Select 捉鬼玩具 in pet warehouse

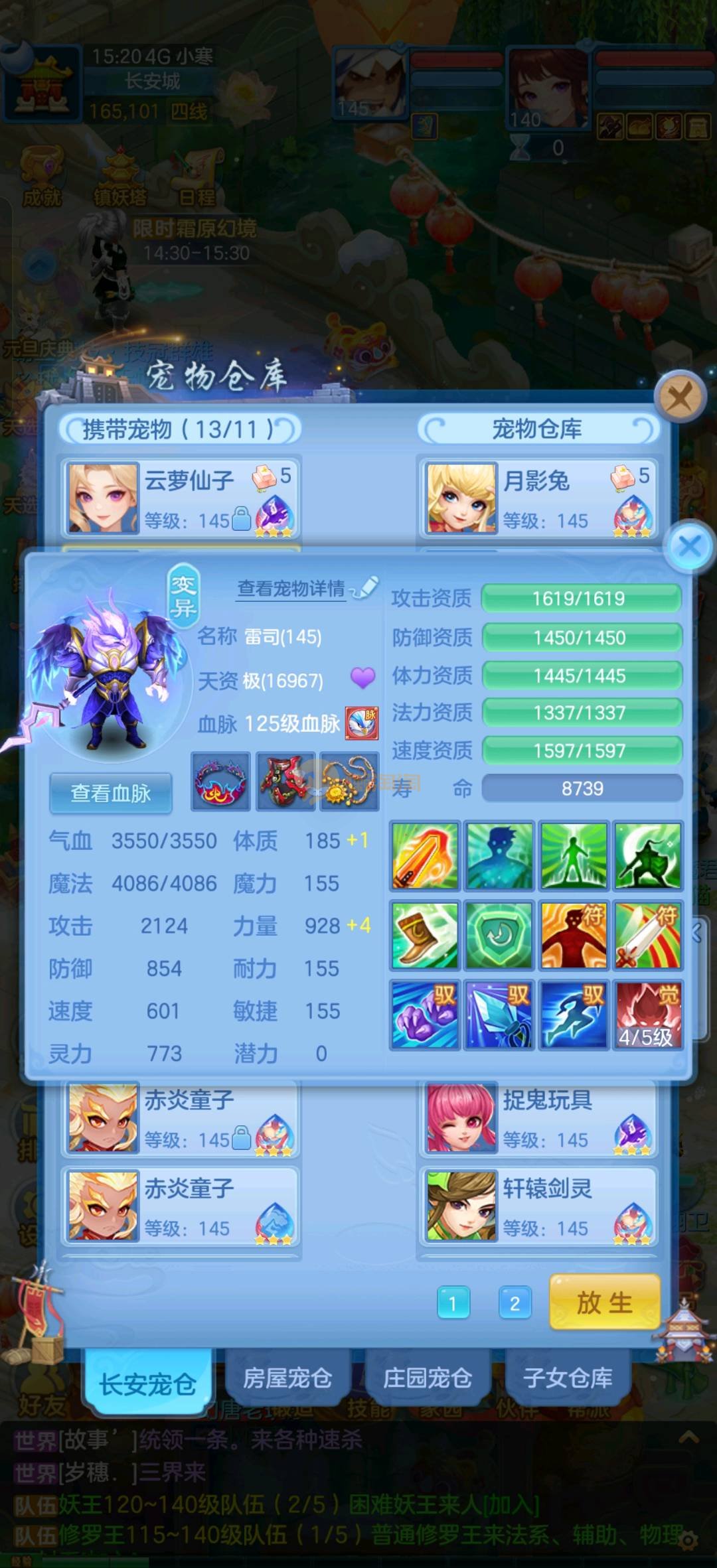[x=538, y=1119]
